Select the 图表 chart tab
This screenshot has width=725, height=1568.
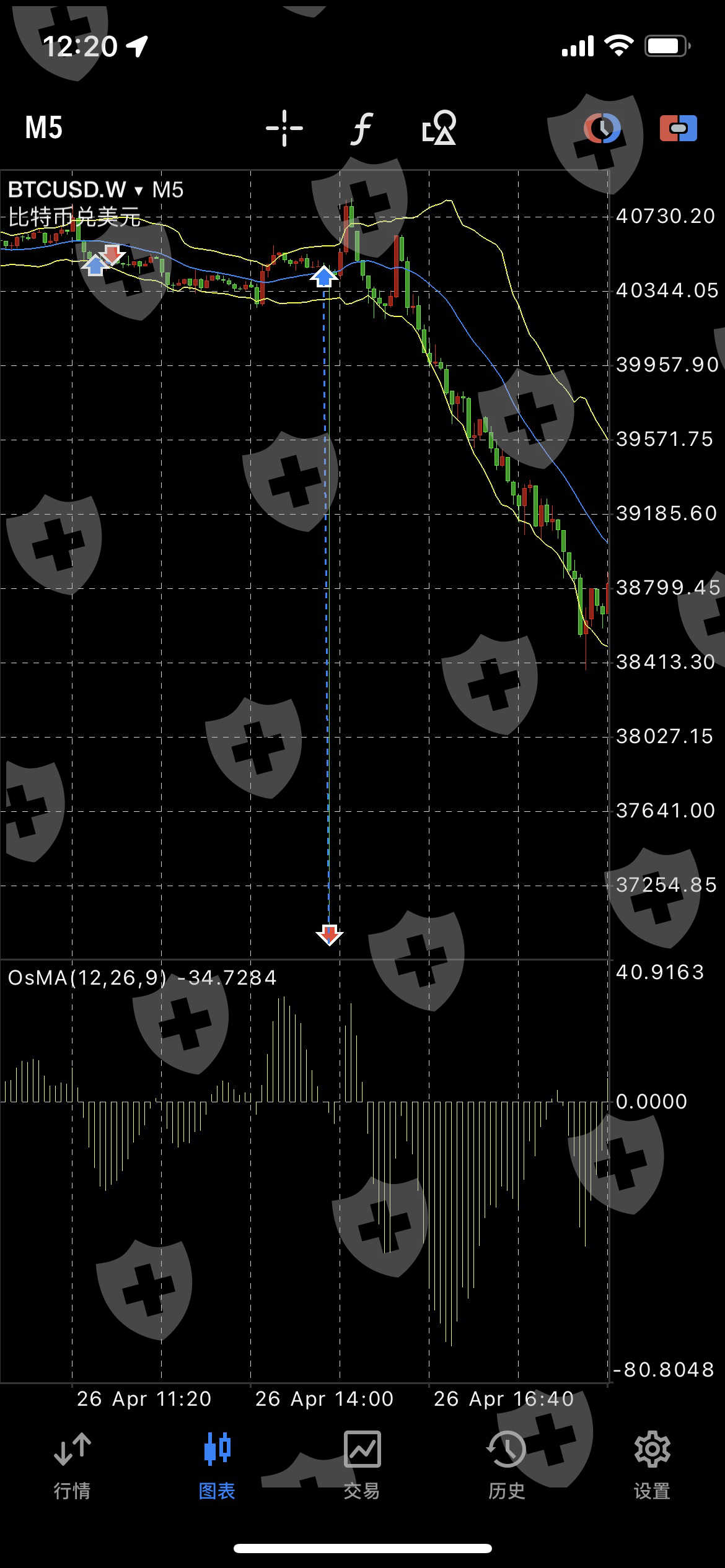click(x=217, y=1464)
